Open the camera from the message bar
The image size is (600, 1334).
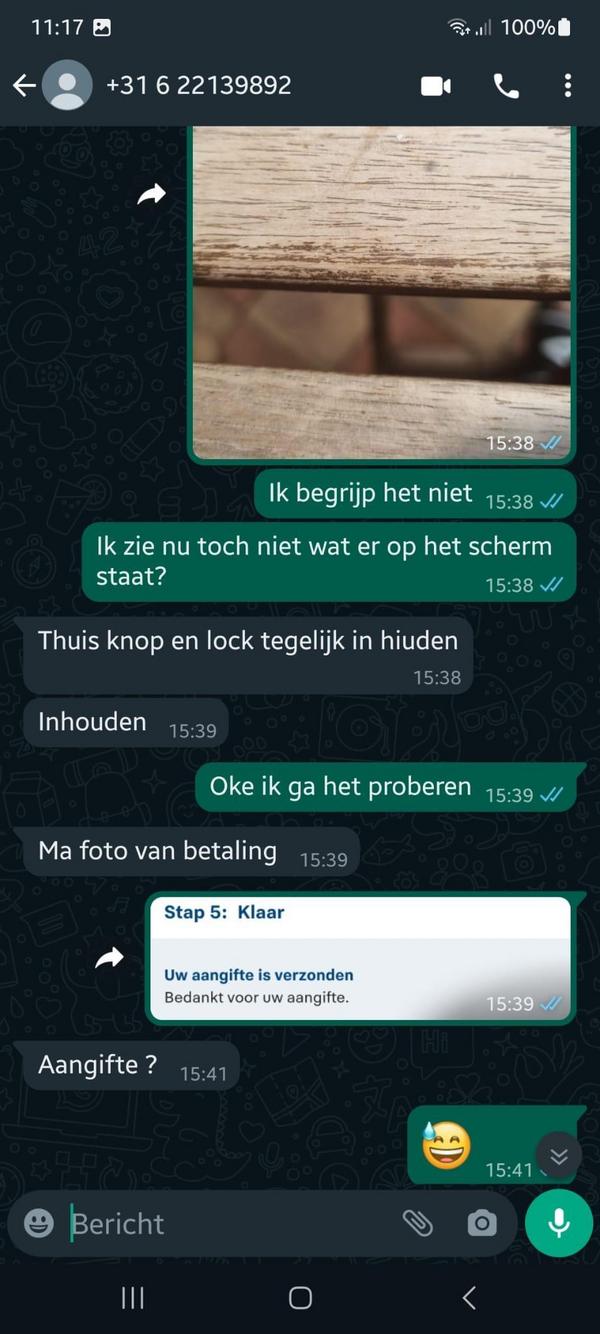[x=481, y=1223]
